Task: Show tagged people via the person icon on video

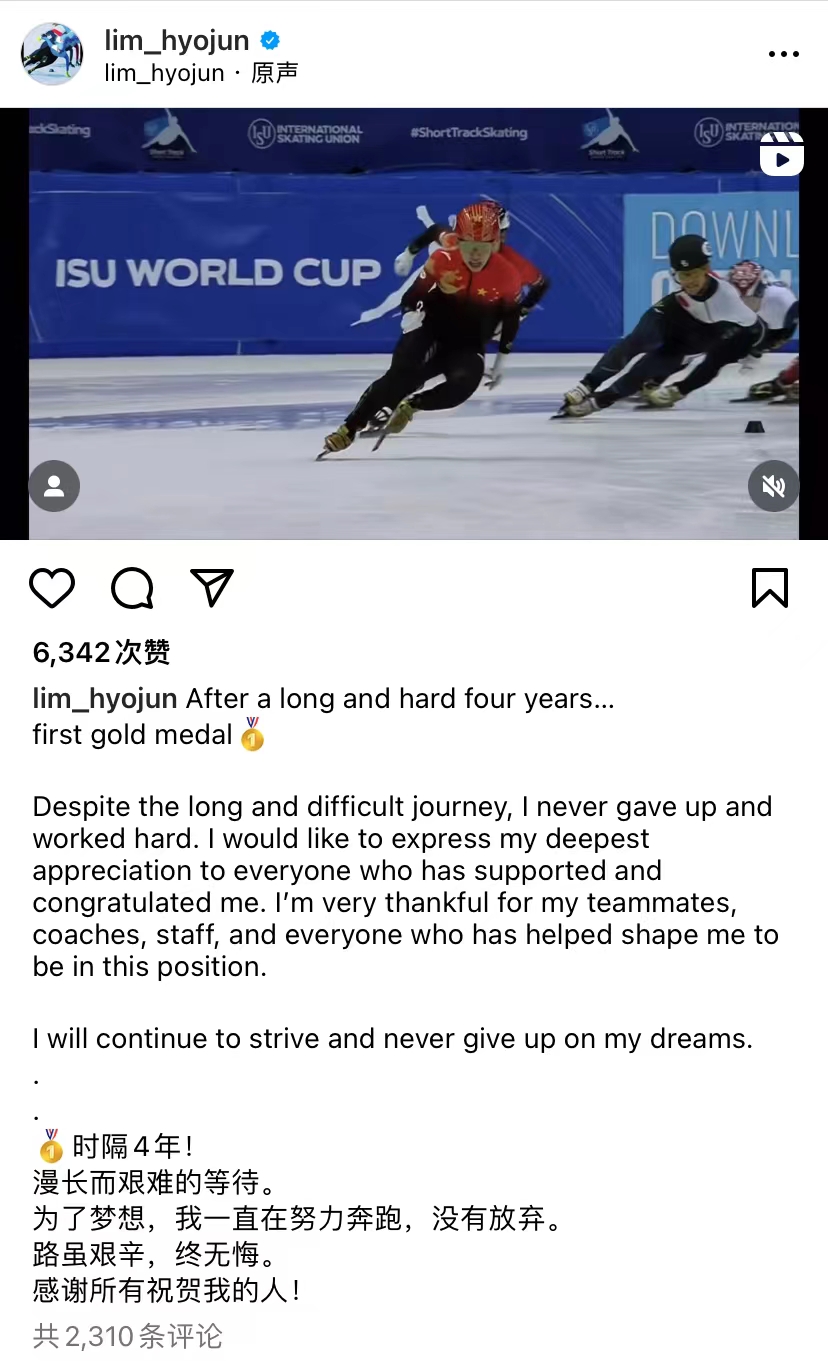Action: (54, 486)
